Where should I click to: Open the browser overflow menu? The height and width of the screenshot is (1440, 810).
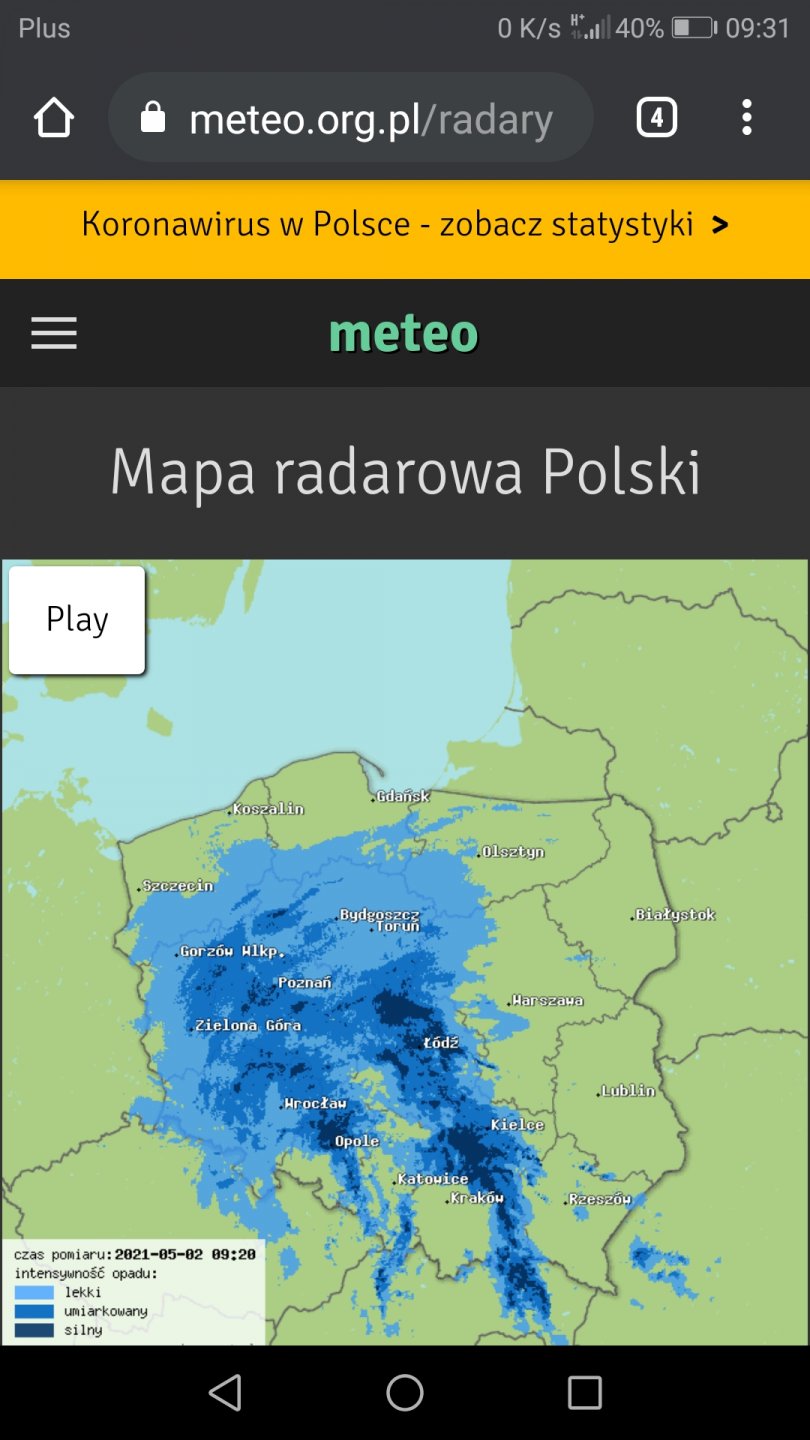tap(746, 118)
